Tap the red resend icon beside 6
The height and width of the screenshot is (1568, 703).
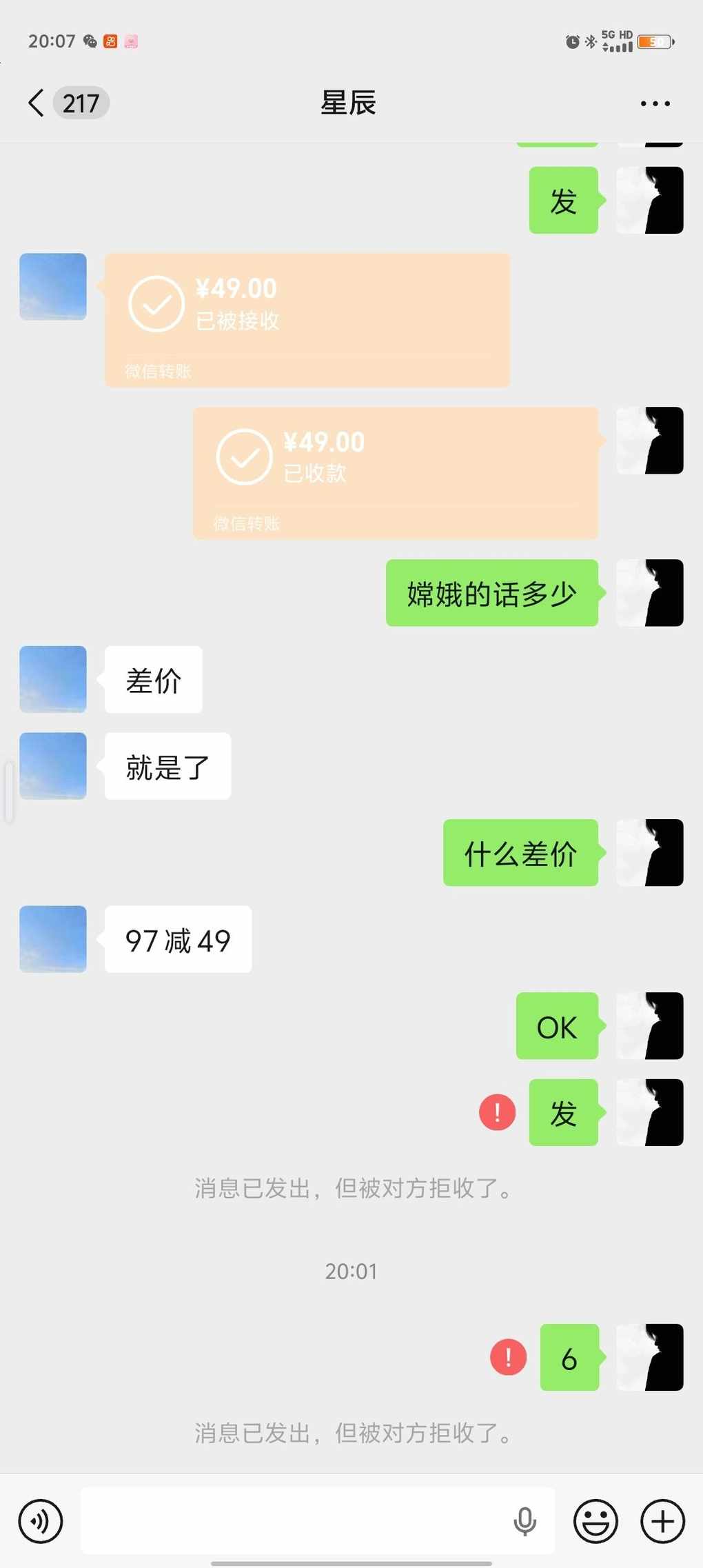[508, 1357]
